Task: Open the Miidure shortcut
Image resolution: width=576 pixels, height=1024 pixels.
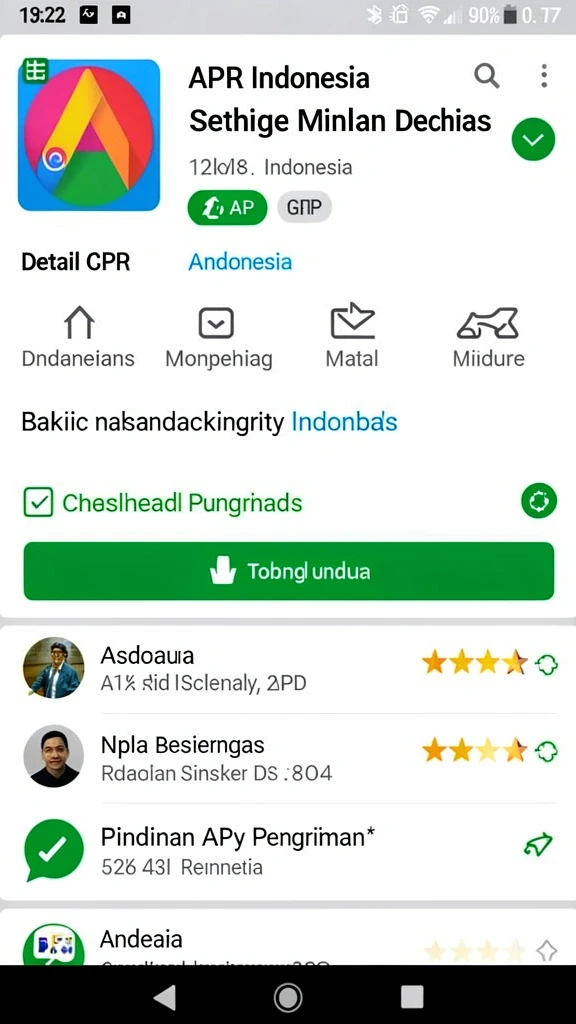Action: (488, 337)
